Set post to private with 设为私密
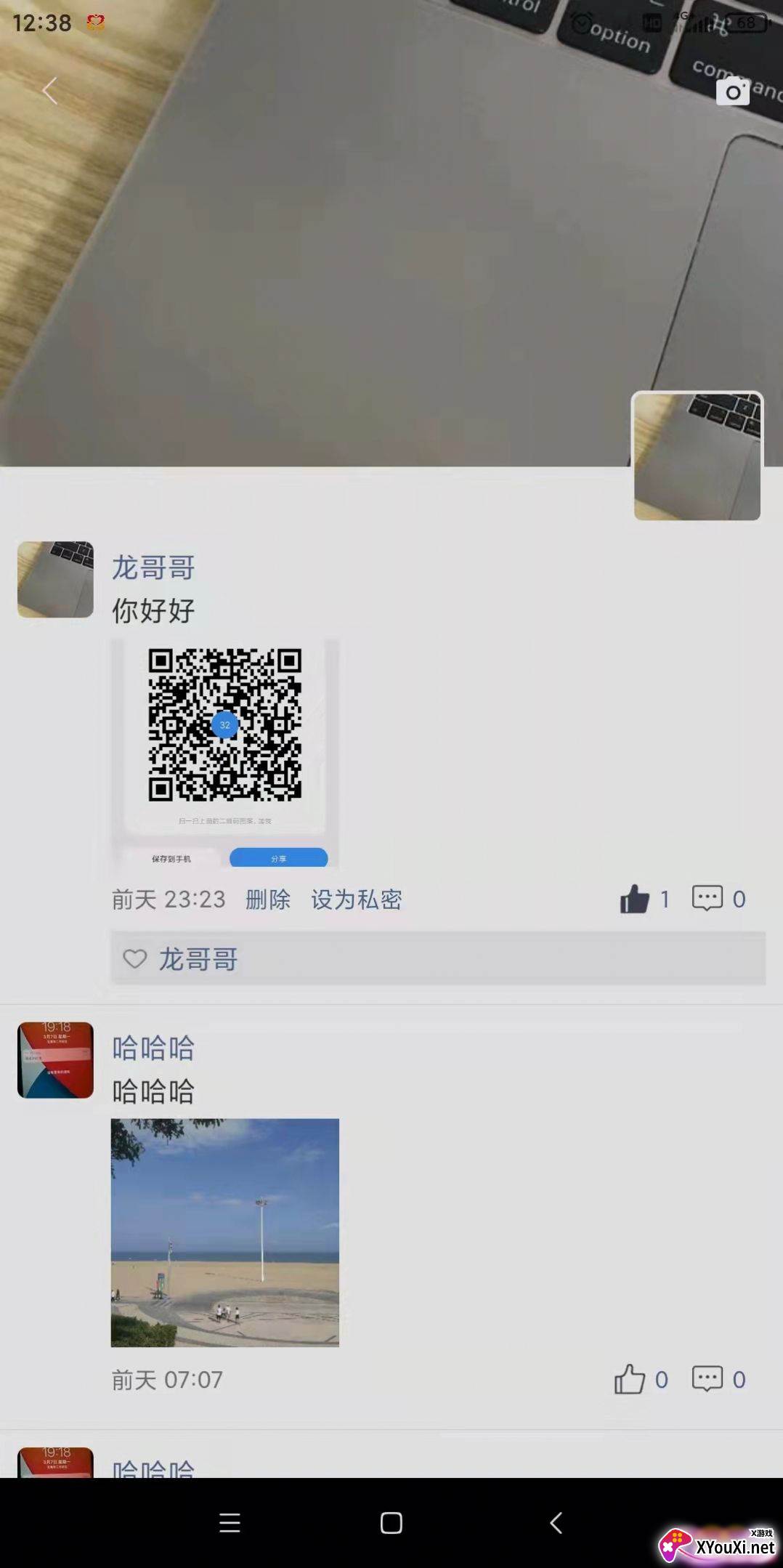 [357, 900]
